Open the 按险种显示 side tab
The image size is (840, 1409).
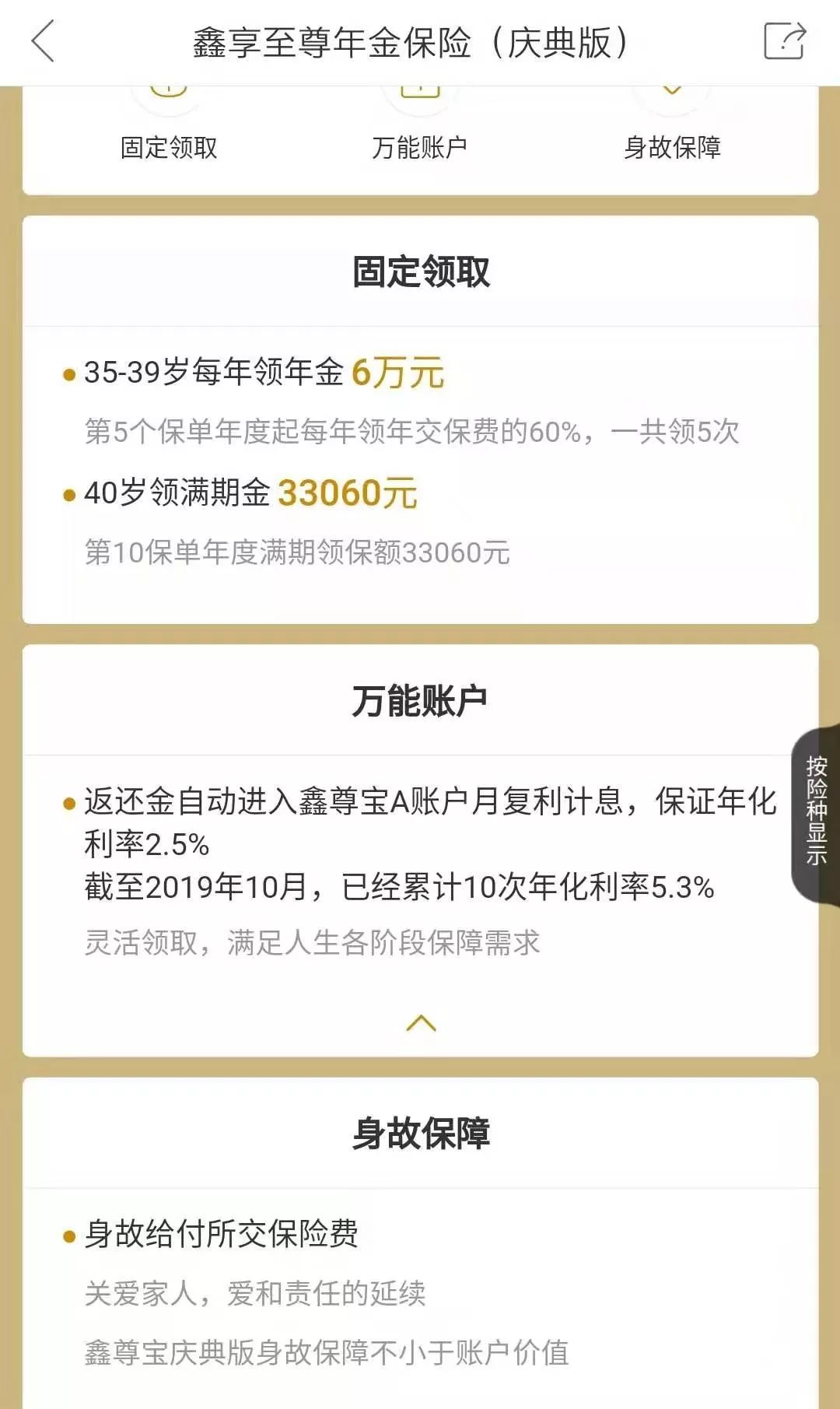pos(816,811)
